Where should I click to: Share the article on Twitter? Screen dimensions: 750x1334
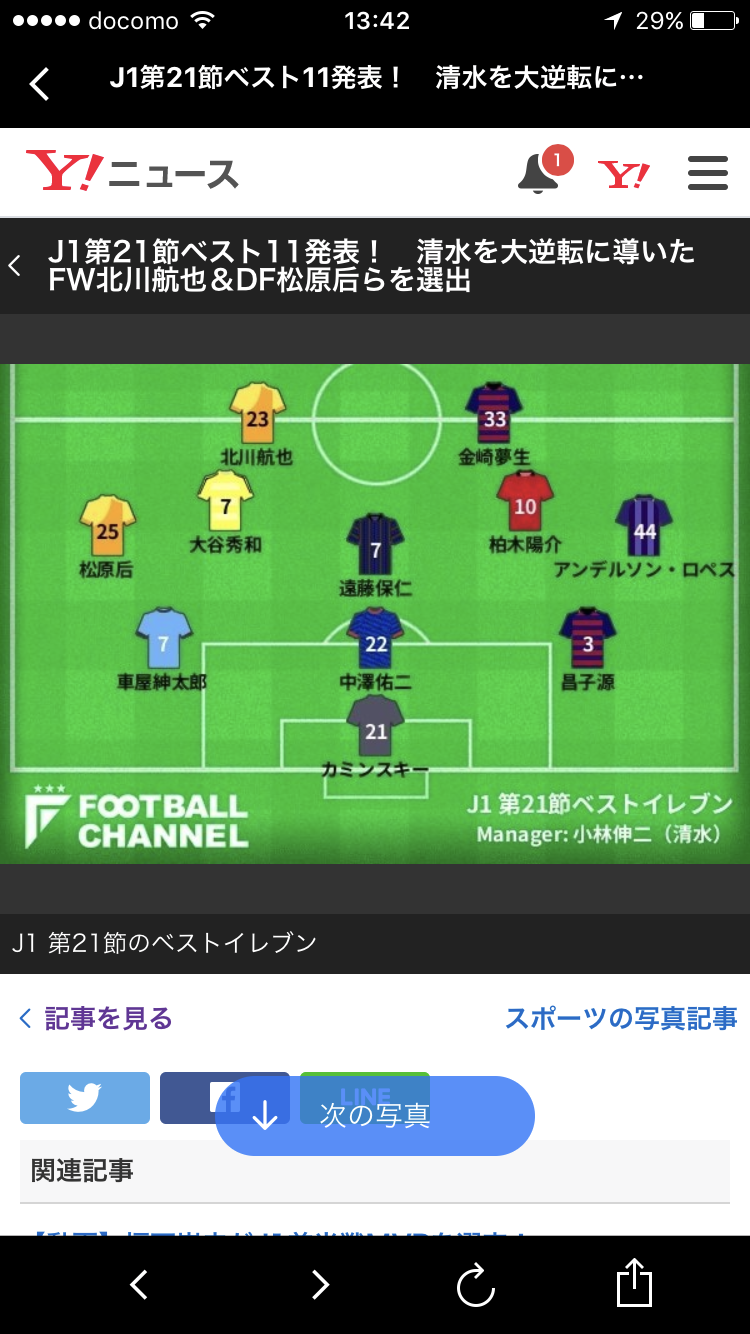[x=85, y=1098]
